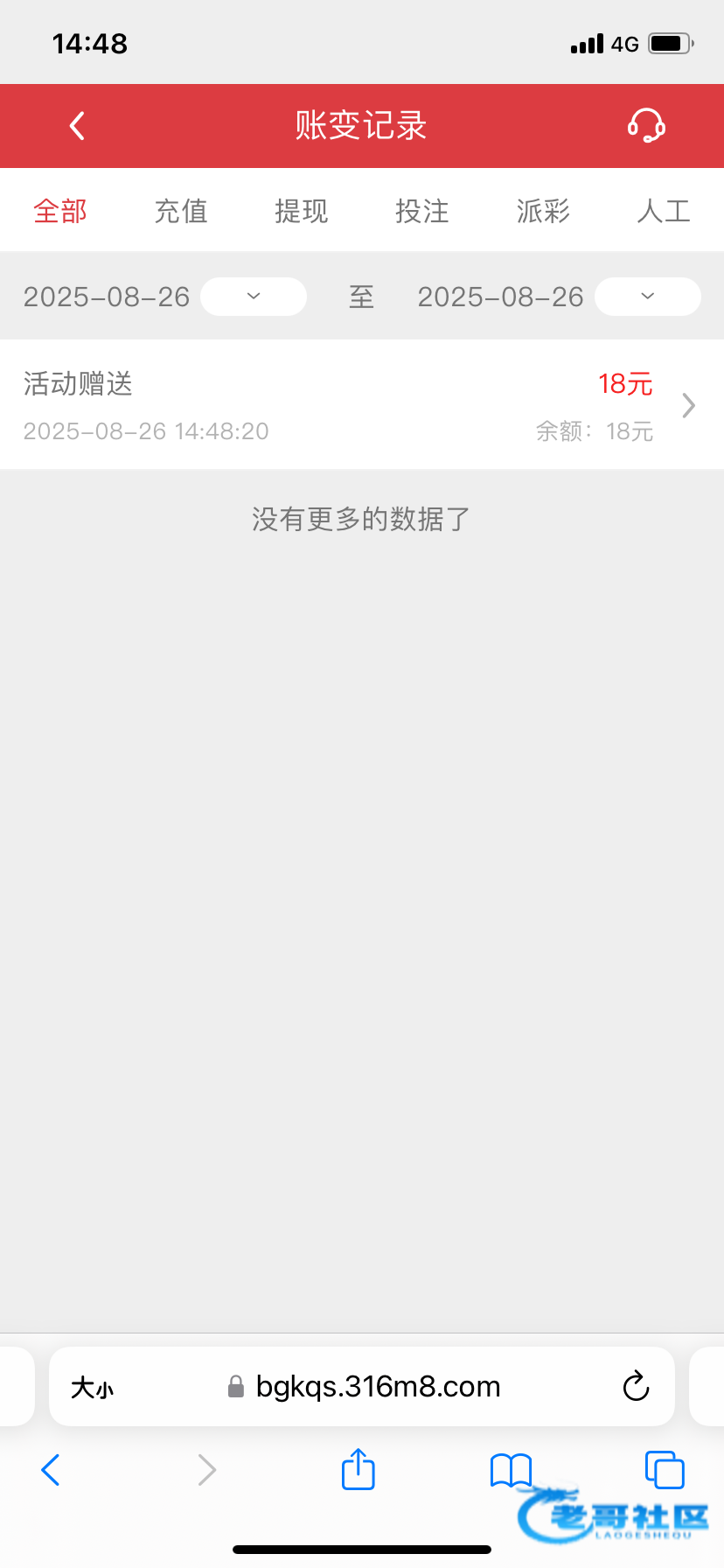The height and width of the screenshot is (1568, 724).
Task: Share this page from Safari toolbar
Action: pos(358,1470)
